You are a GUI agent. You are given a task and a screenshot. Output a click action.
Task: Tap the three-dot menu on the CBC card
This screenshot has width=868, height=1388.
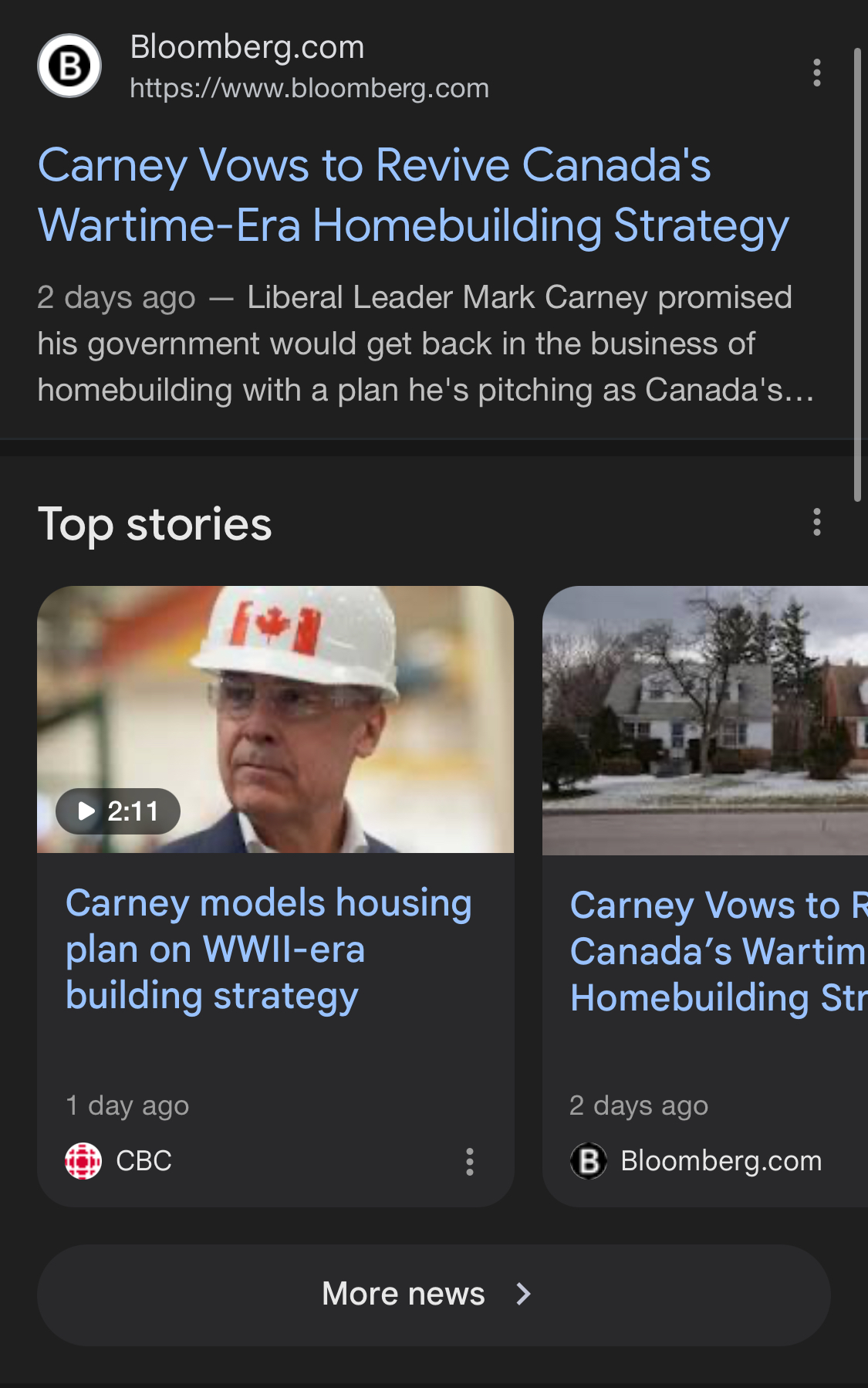tap(469, 1161)
